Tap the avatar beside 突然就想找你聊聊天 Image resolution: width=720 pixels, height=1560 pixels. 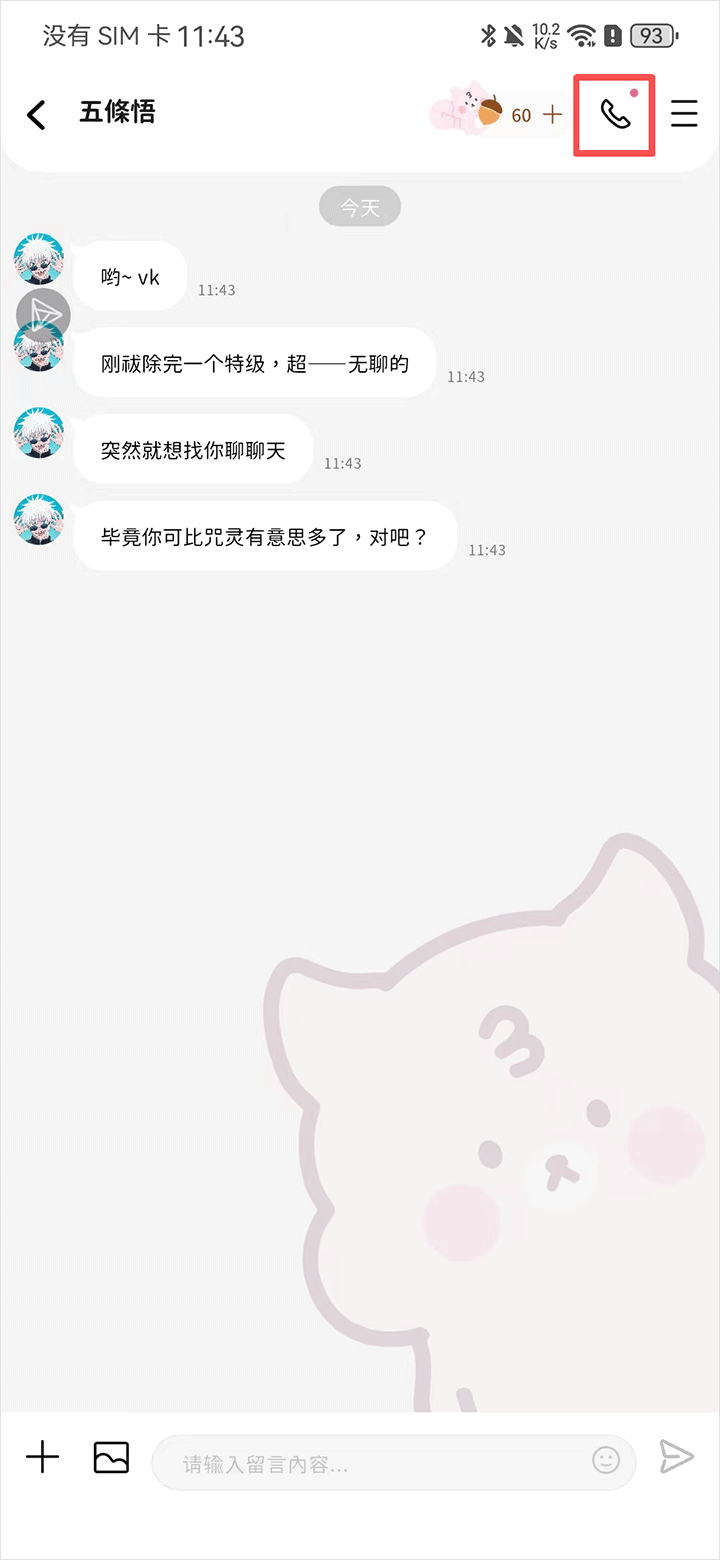pyautogui.click(x=39, y=433)
